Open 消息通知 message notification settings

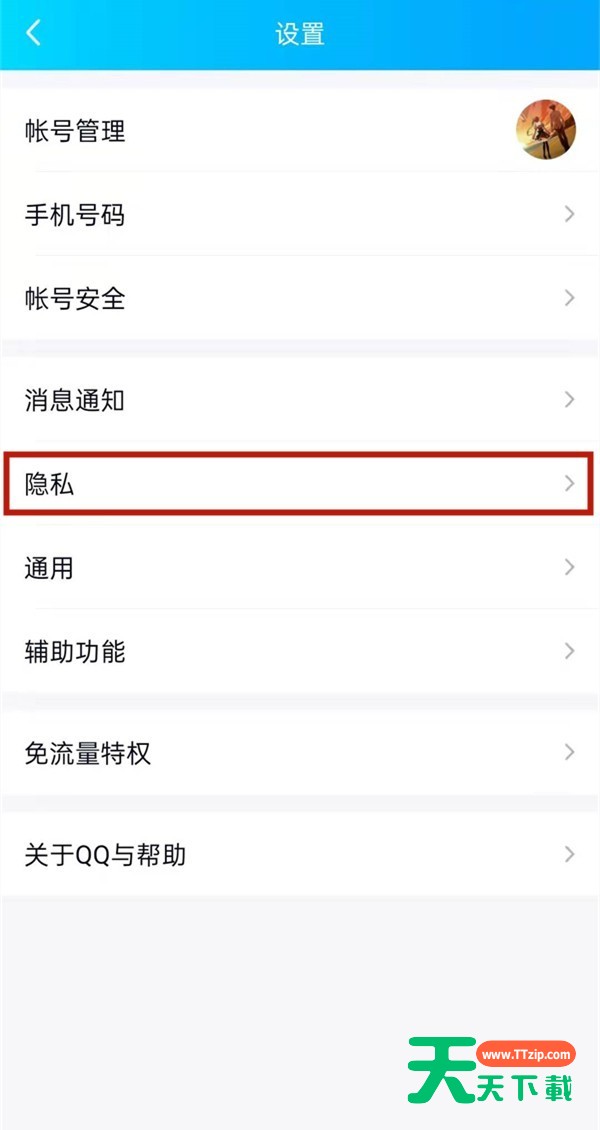[x=300, y=400]
